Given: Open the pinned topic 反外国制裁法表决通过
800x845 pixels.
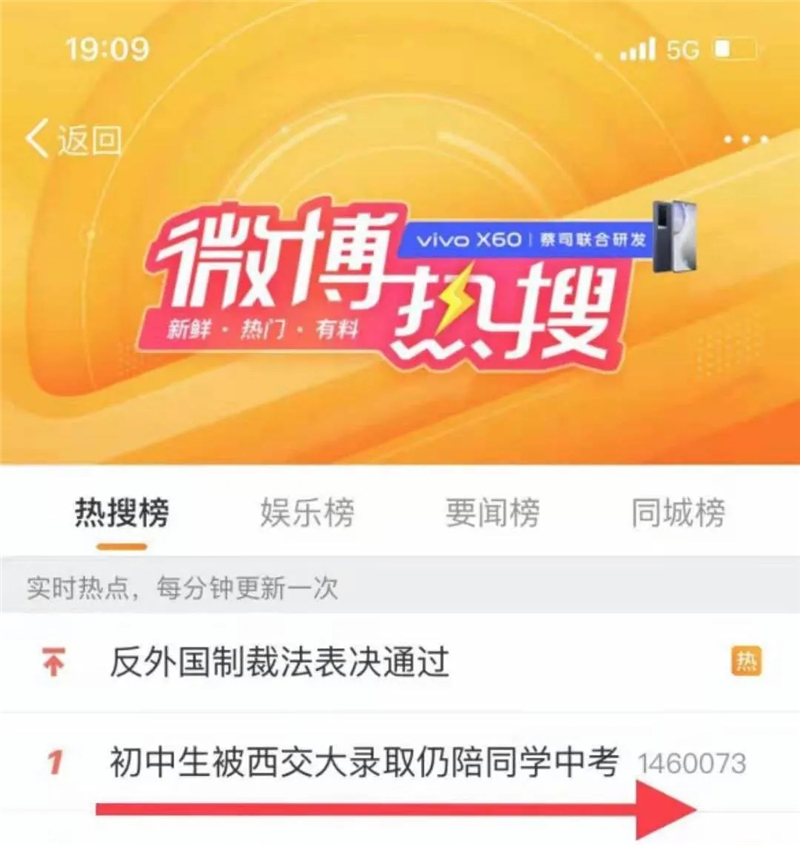Looking at the screenshot, I should pos(279,662).
